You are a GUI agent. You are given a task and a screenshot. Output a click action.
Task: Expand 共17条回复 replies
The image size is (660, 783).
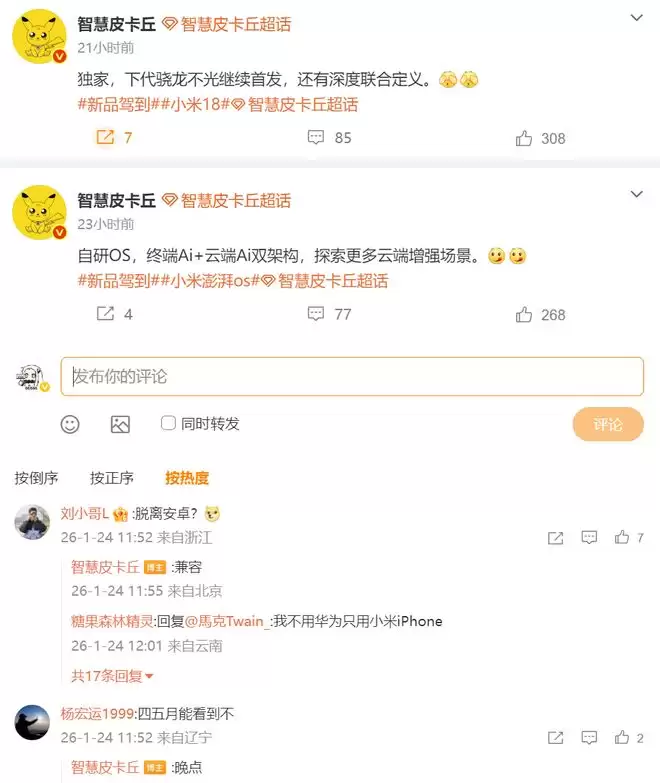click(113, 676)
